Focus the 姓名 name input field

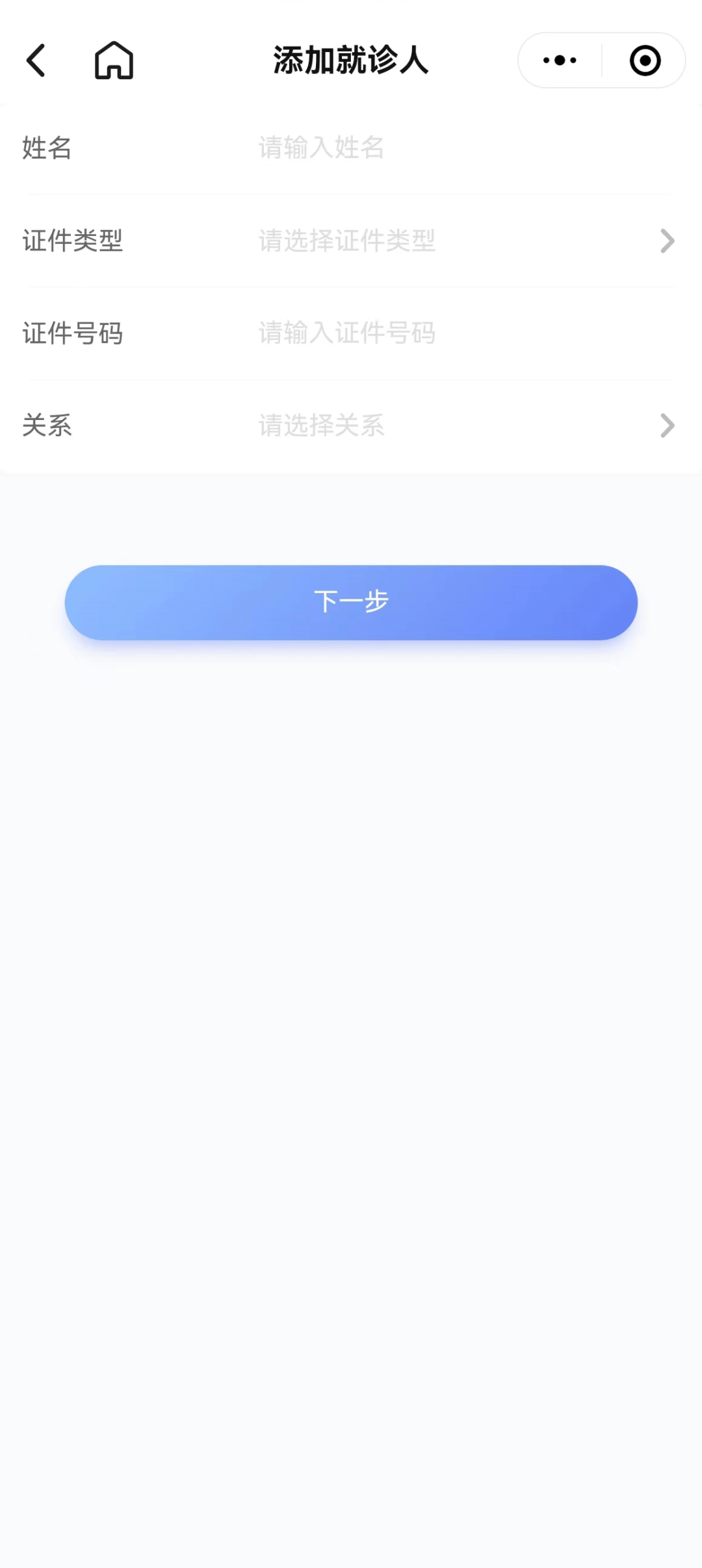[x=455, y=148]
